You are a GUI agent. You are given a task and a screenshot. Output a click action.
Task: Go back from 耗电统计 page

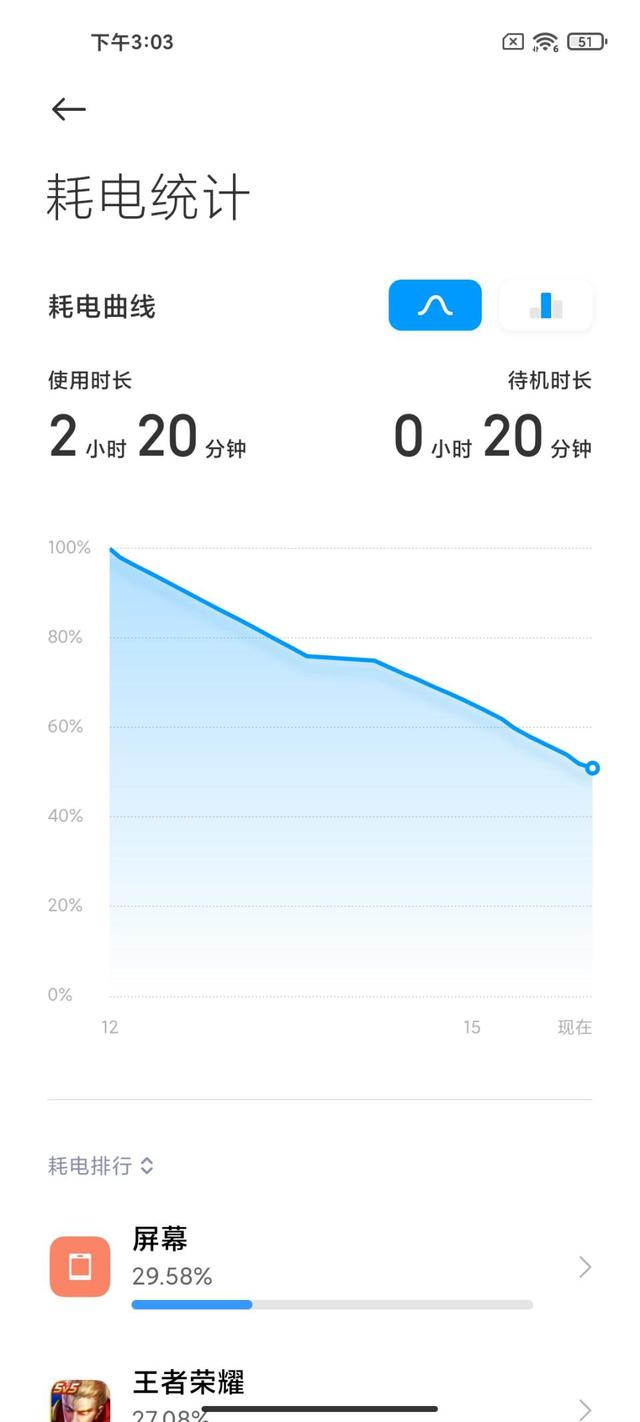[69, 109]
